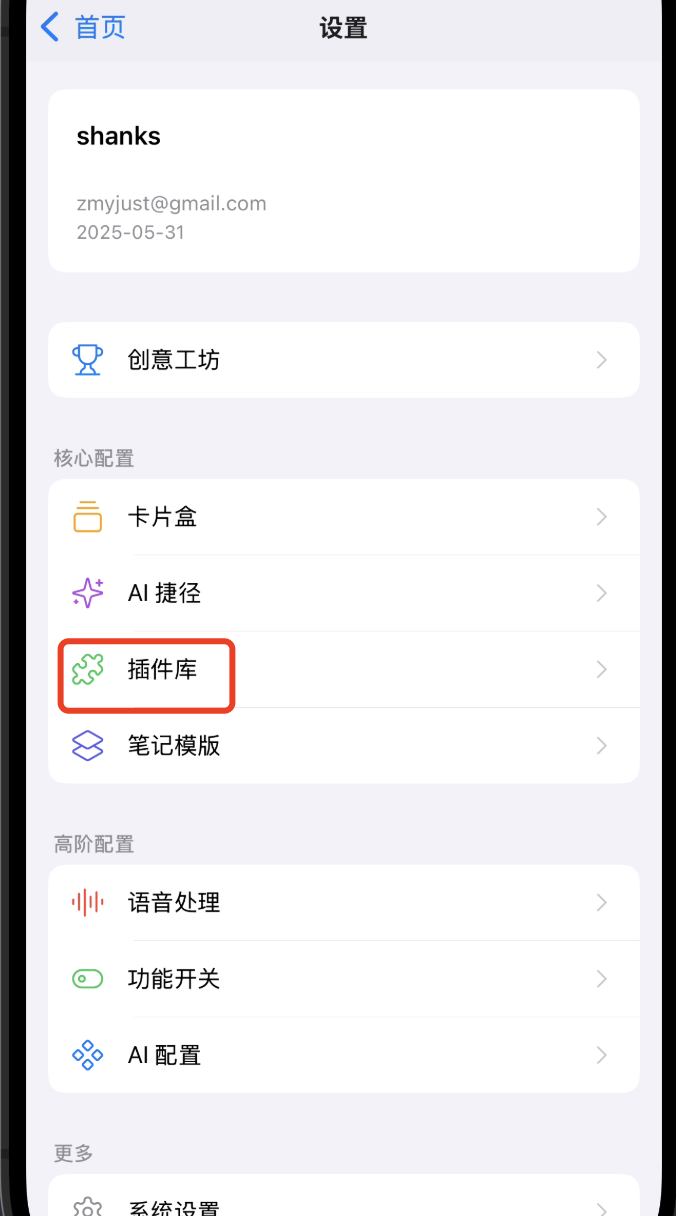The image size is (676, 1216).
Task: Open the shanks account card
Action: (343, 181)
